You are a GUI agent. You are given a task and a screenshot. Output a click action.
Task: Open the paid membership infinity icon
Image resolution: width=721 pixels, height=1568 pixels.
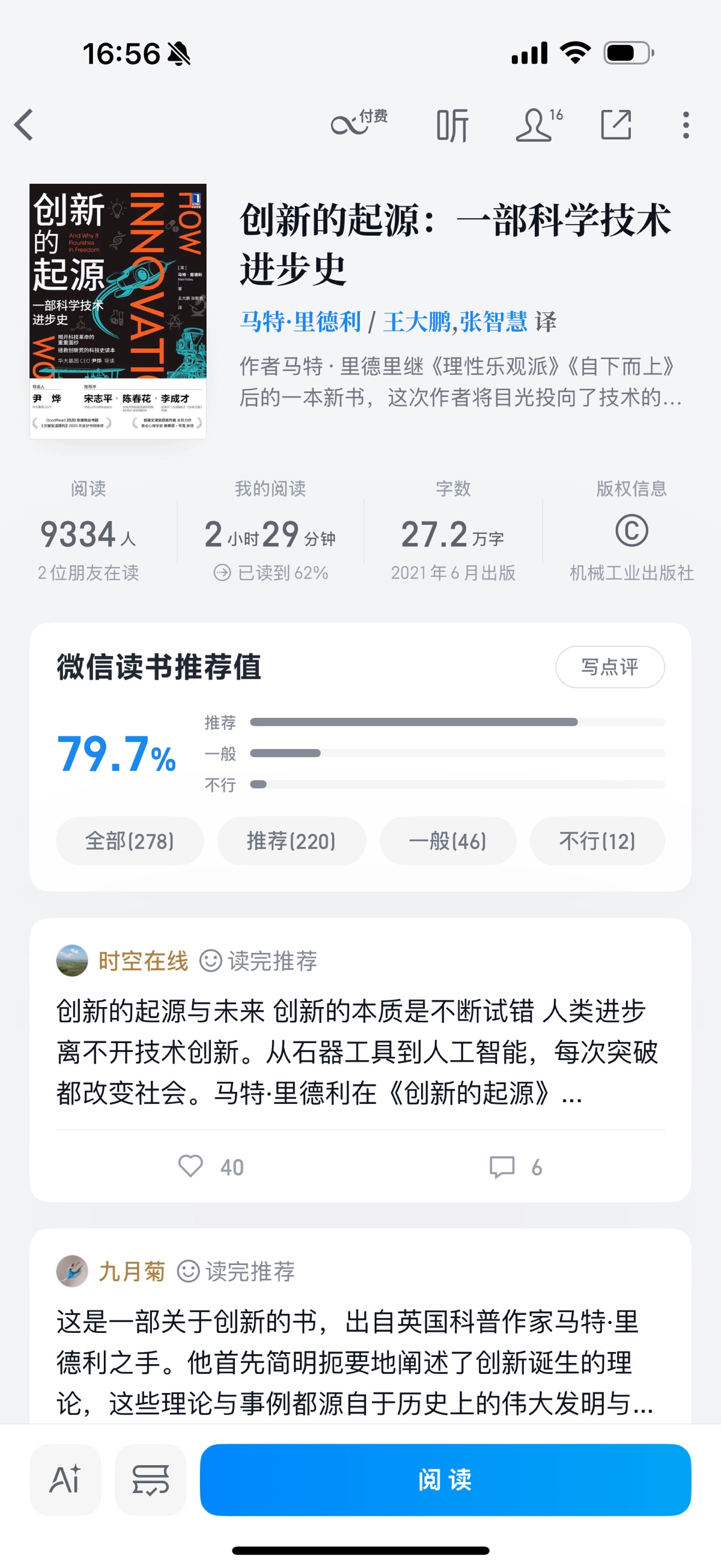[x=357, y=124]
